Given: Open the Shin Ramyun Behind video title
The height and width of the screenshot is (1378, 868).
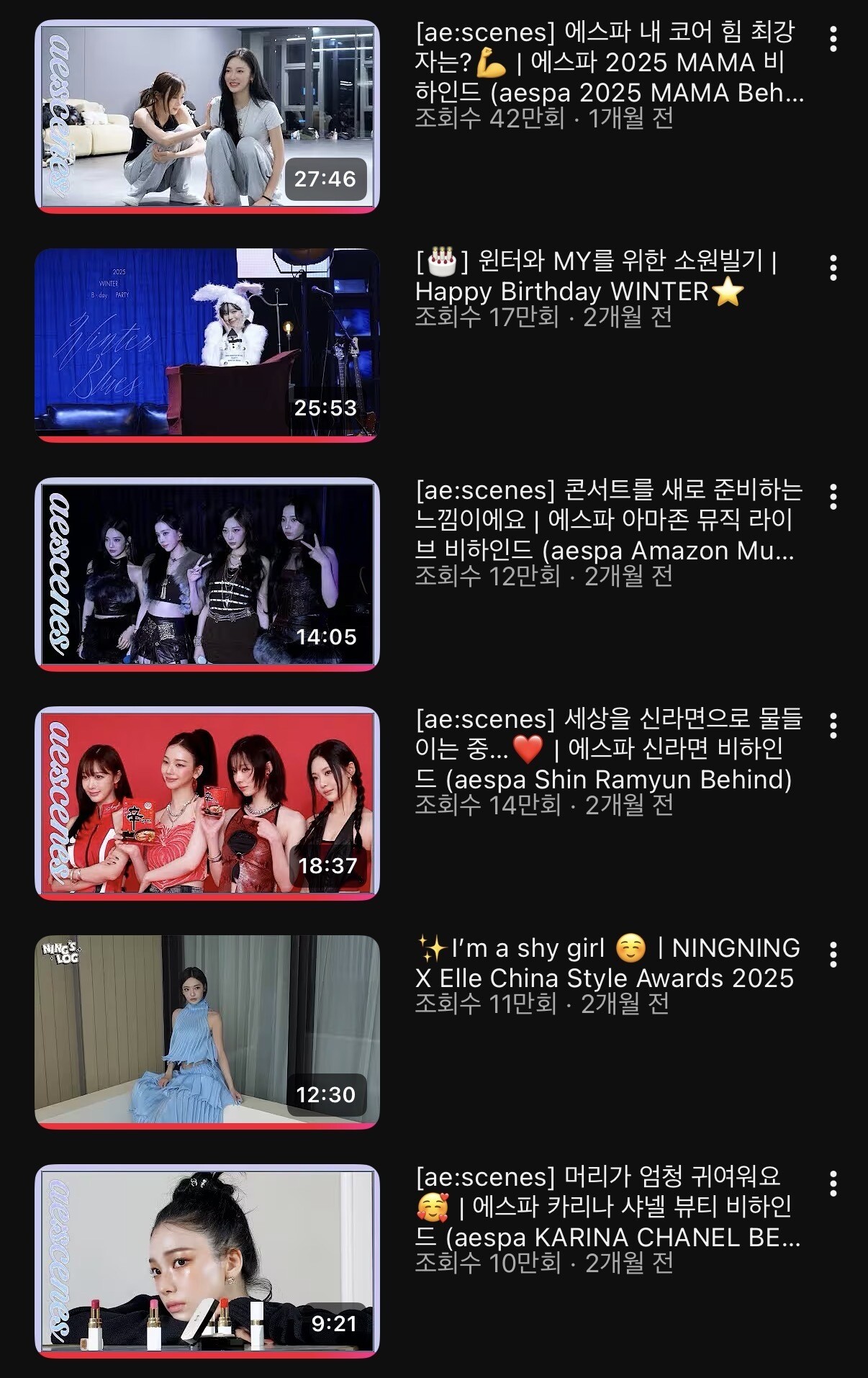Looking at the screenshot, I should pyautogui.click(x=608, y=749).
